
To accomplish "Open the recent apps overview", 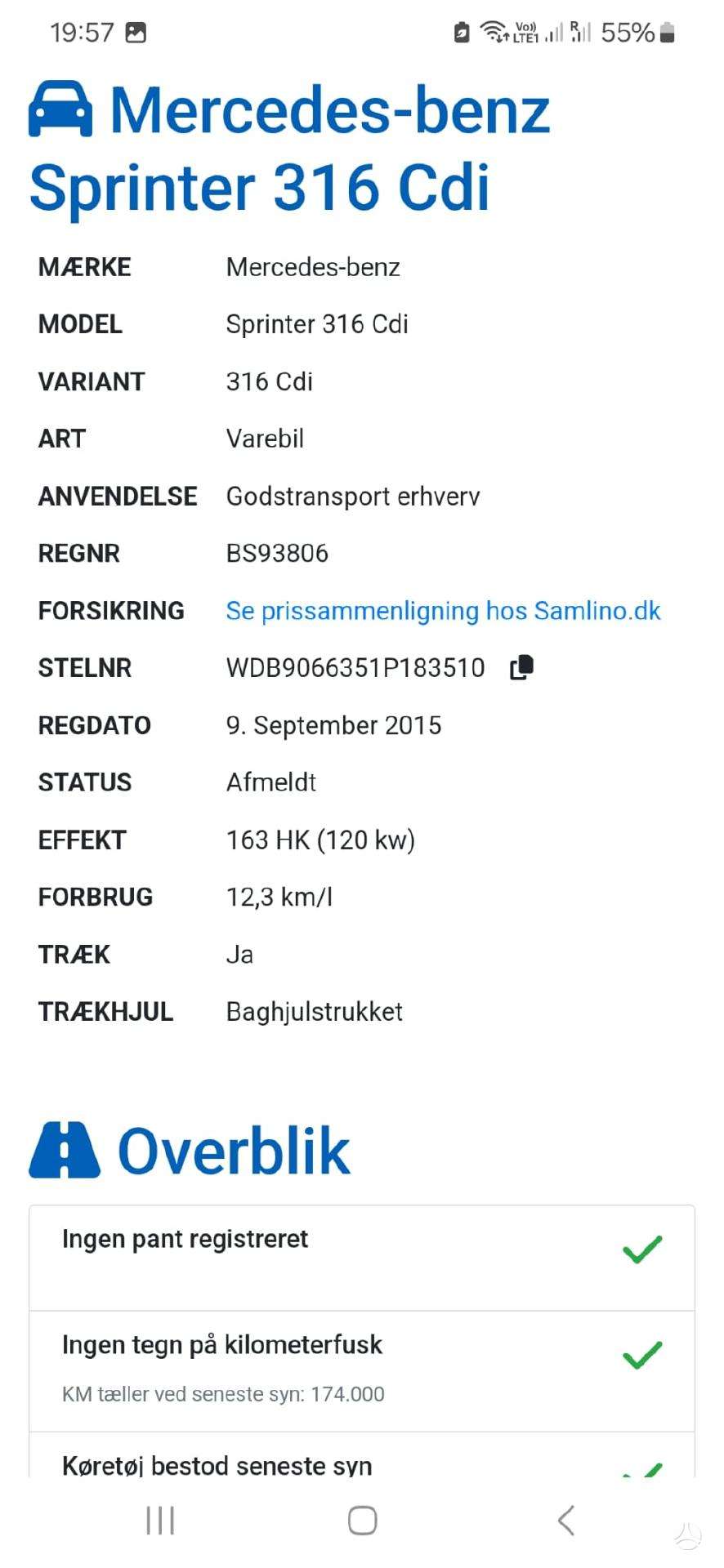I will pyautogui.click(x=160, y=1521).
